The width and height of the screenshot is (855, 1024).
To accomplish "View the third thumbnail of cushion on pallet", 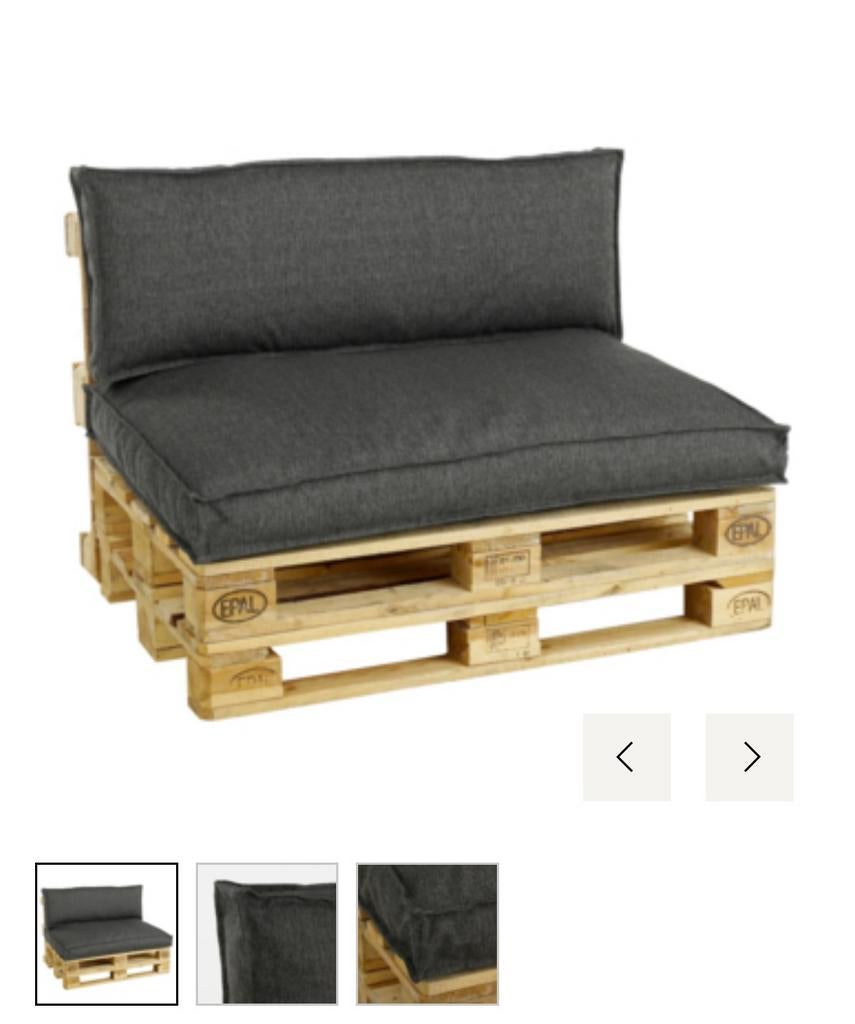I will (427, 931).
